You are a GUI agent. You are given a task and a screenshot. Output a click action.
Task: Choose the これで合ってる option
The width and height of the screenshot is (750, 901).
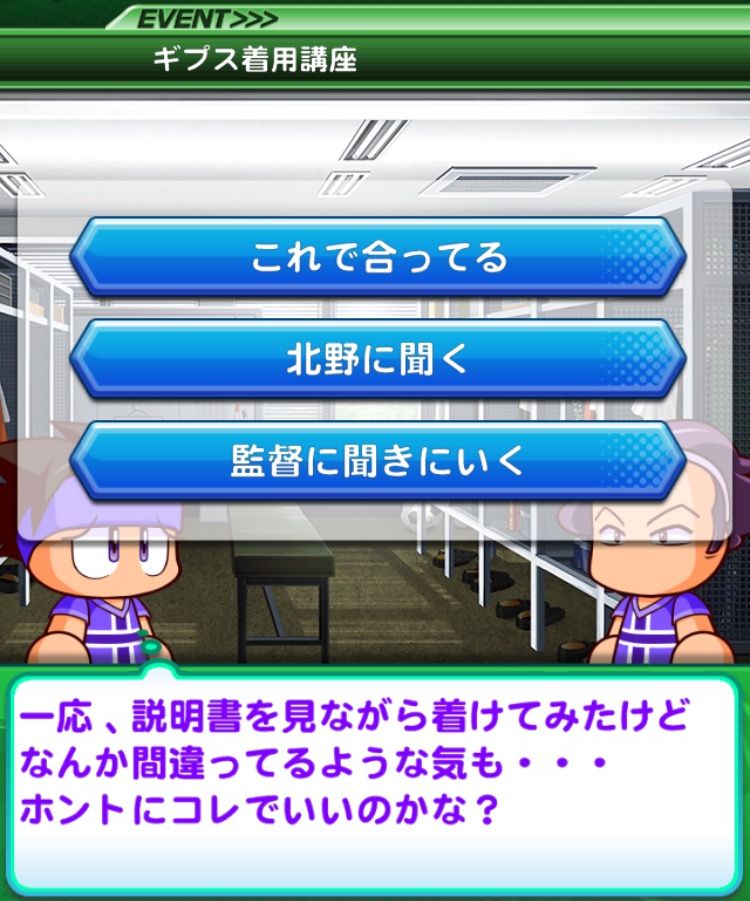[x=378, y=258]
